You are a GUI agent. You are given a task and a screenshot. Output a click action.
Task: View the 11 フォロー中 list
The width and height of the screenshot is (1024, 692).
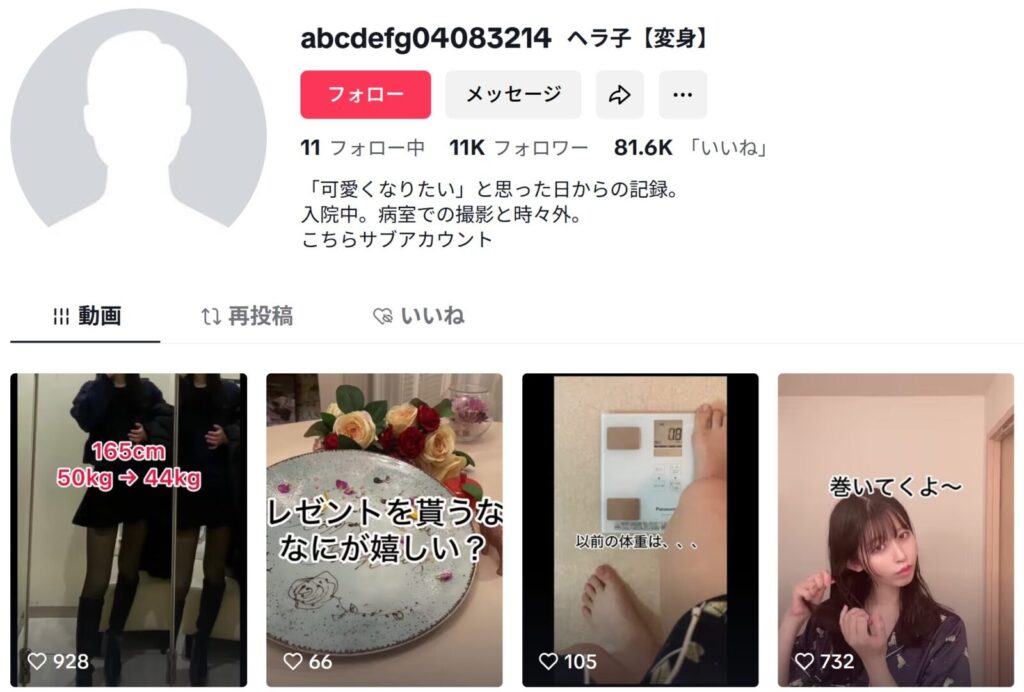click(x=363, y=148)
